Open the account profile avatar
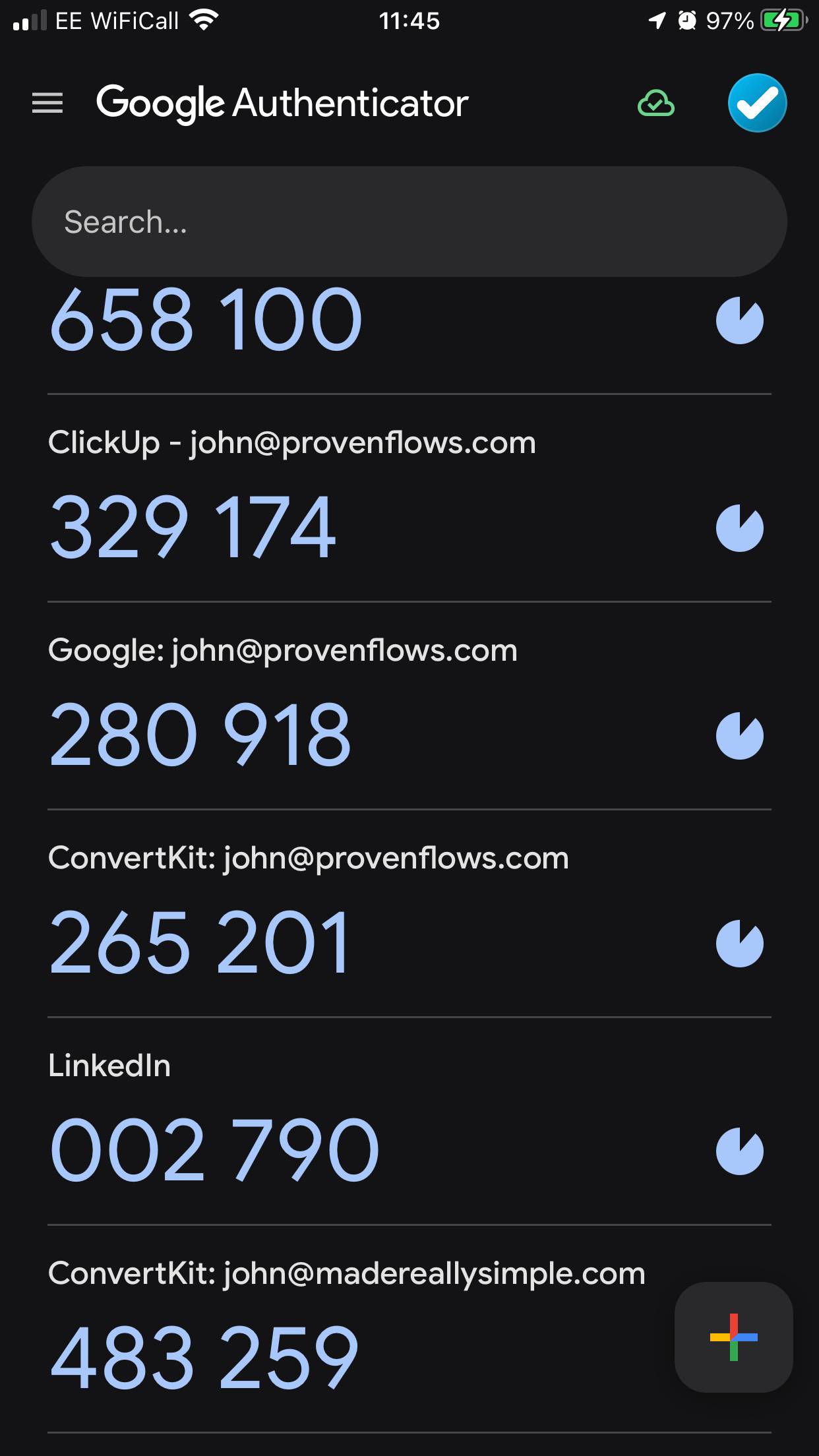This screenshot has width=819, height=1456. (x=757, y=103)
